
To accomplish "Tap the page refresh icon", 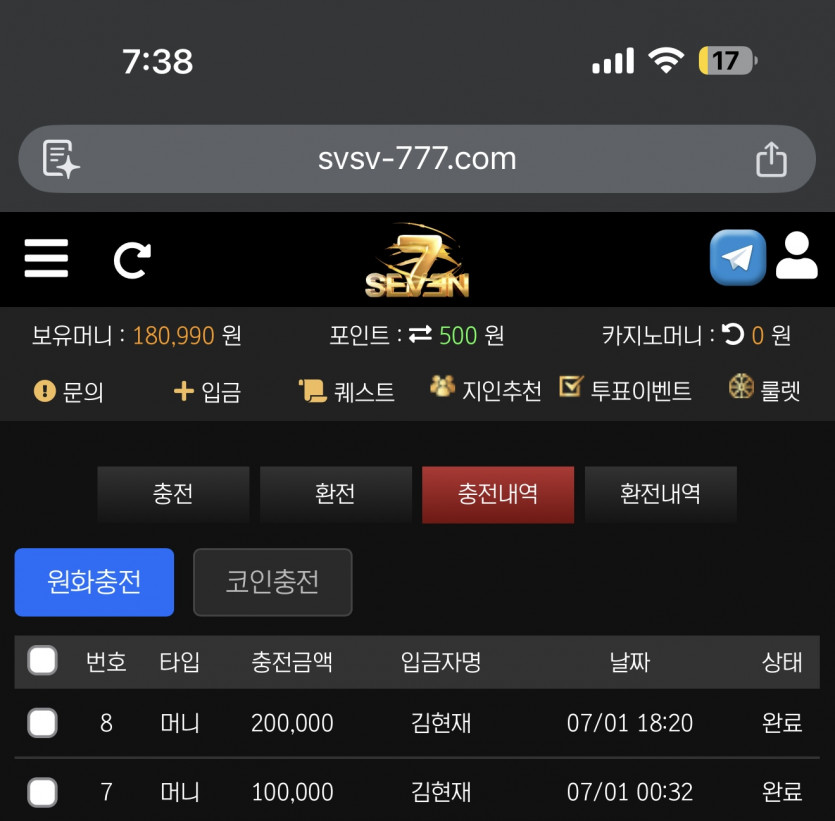I will coord(132,260).
